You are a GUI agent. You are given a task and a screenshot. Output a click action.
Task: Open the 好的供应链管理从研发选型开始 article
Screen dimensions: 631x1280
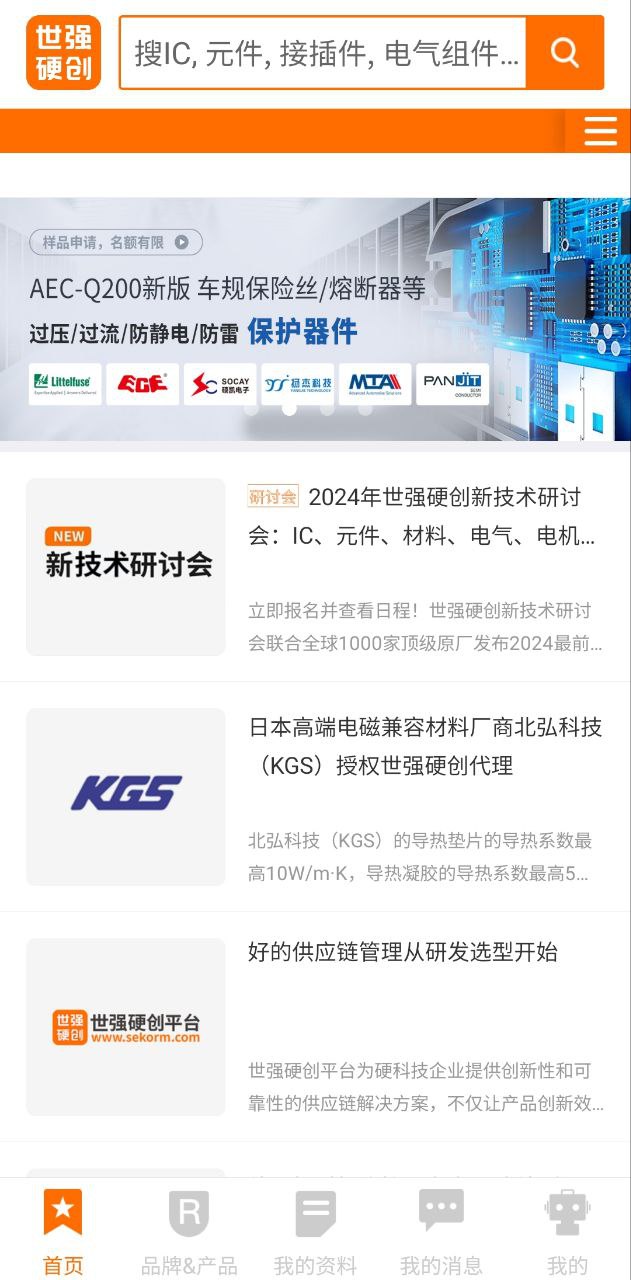[402, 952]
